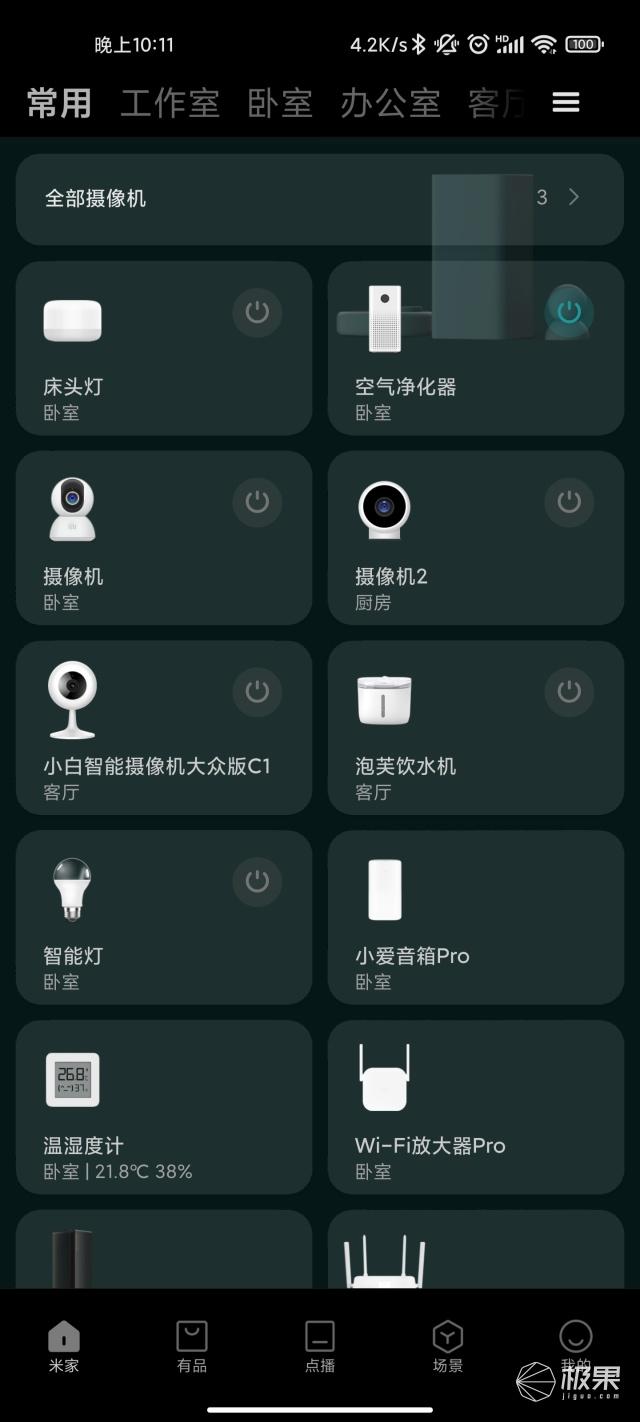Toggle power for 床头灯
The height and width of the screenshot is (1422, 640).
point(257,312)
